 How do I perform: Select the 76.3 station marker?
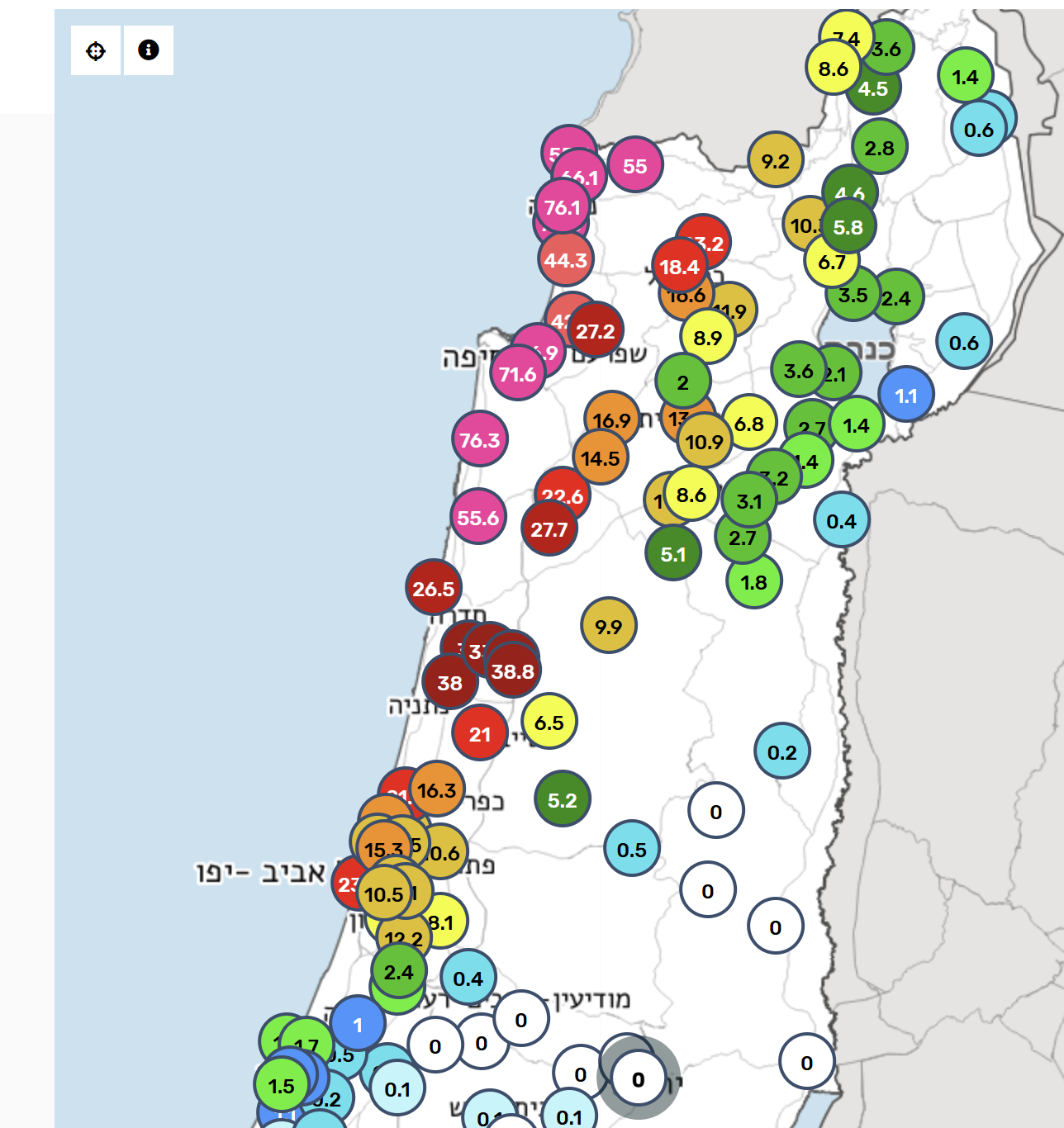click(x=480, y=439)
